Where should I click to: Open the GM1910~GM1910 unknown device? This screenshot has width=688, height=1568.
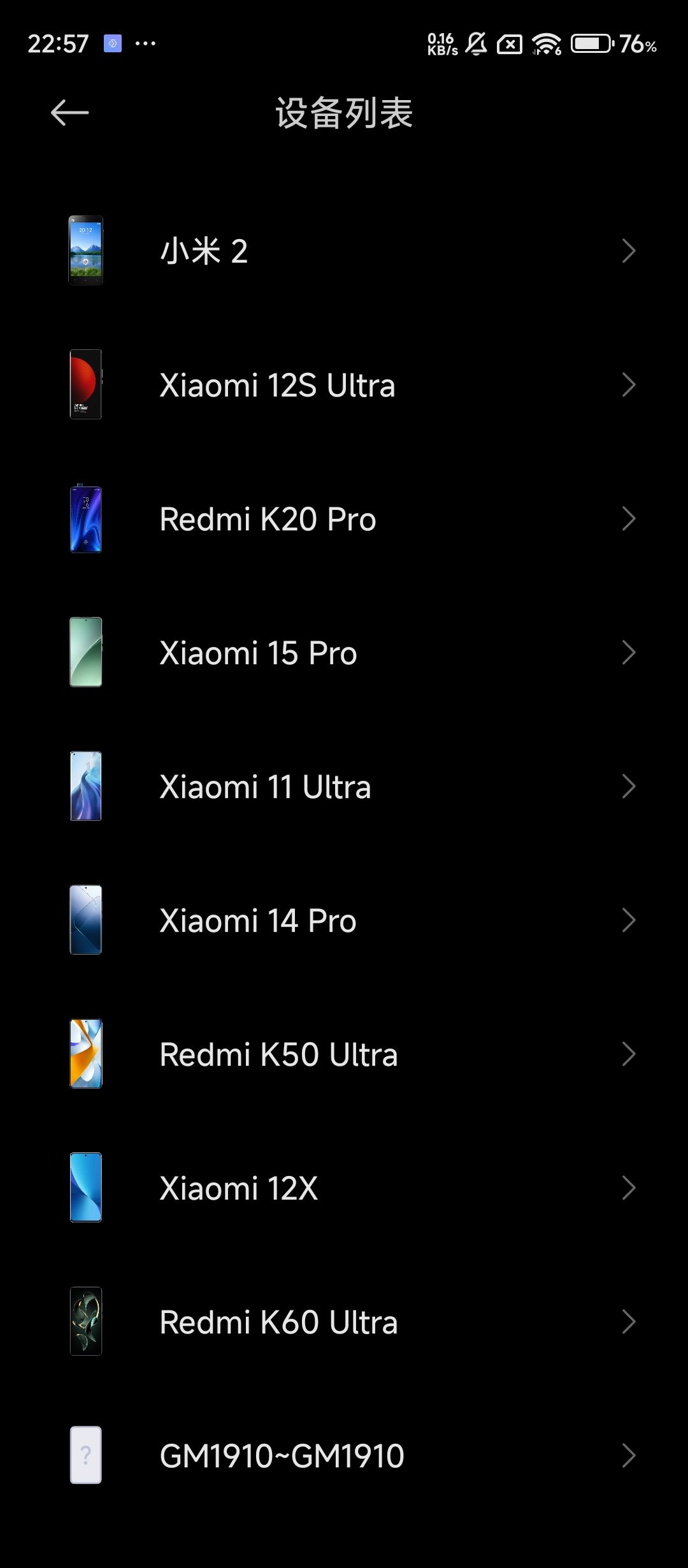344,1456
